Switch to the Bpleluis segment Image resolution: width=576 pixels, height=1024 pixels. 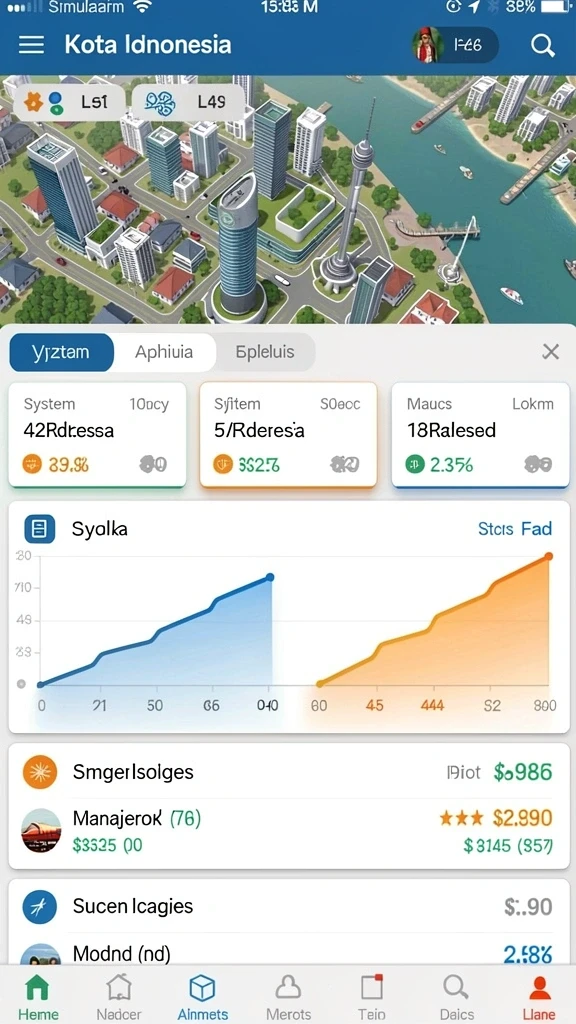pos(265,352)
